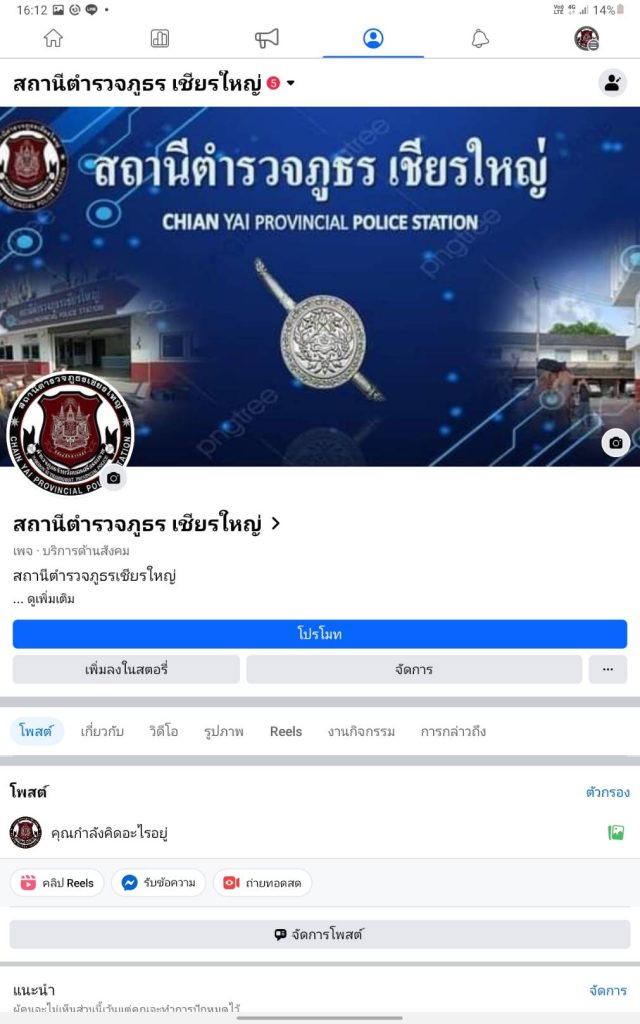
Task: Switch to the เกี่ยวกับ tab
Action: (x=102, y=731)
